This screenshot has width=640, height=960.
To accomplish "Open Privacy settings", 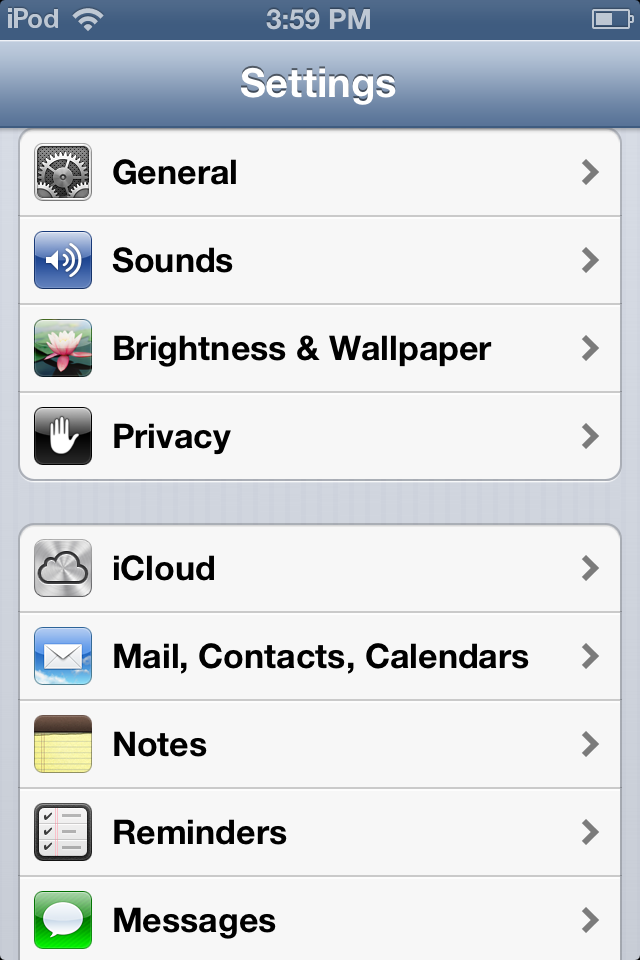I will tap(320, 437).
